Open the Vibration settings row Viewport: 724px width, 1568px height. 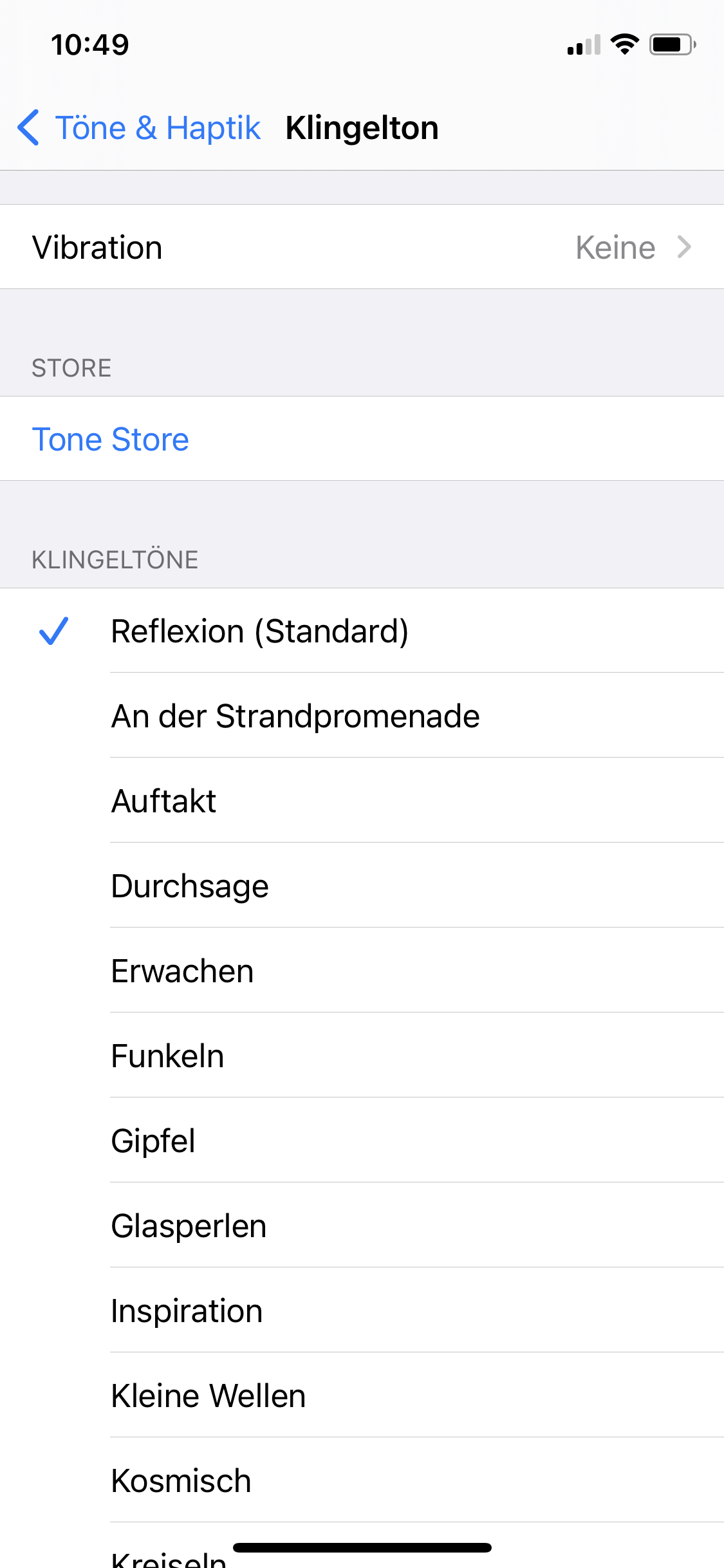pyautogui.click(x=362, y=247)
